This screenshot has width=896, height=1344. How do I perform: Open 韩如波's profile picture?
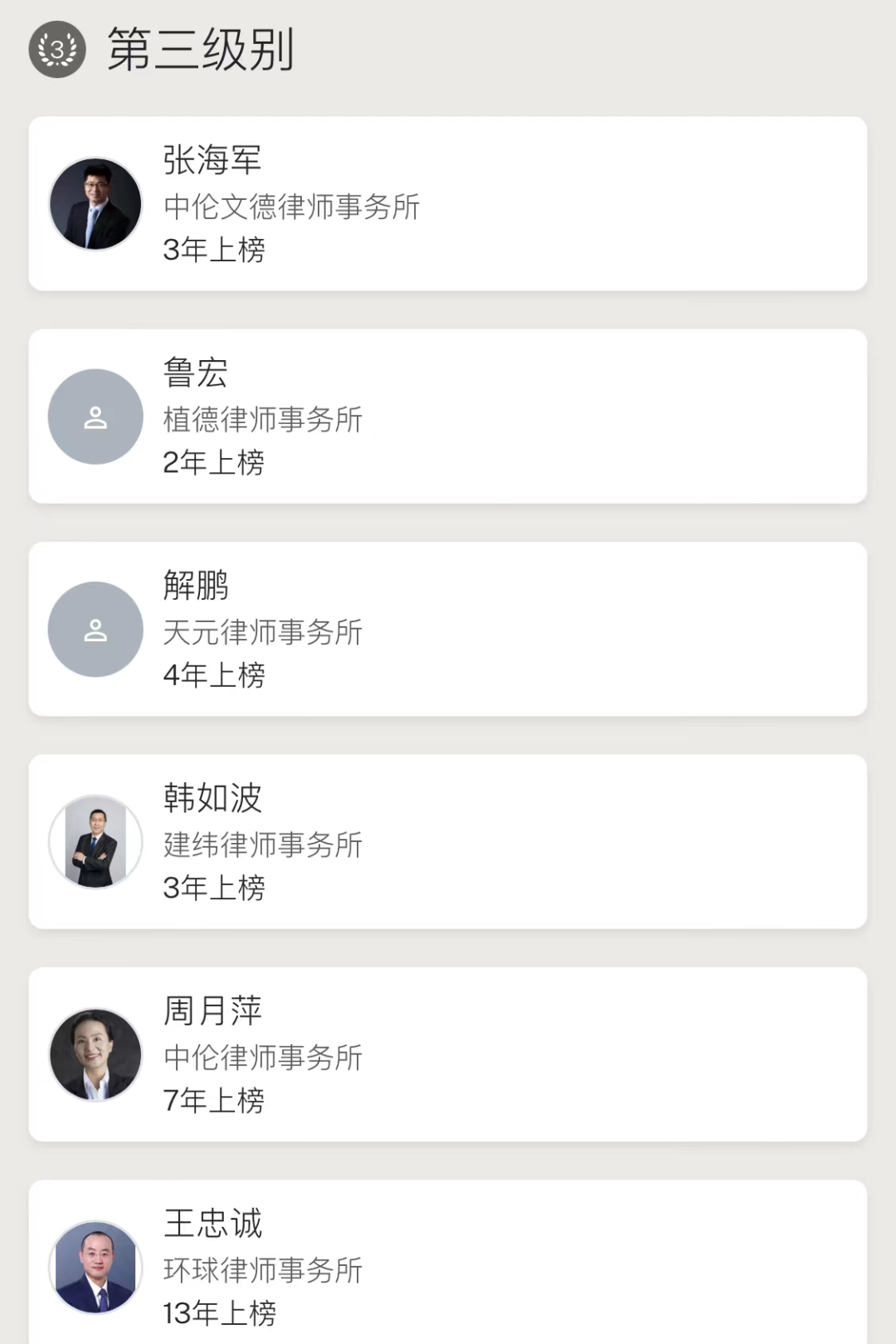pyautogui.click(x=95, y=841)
